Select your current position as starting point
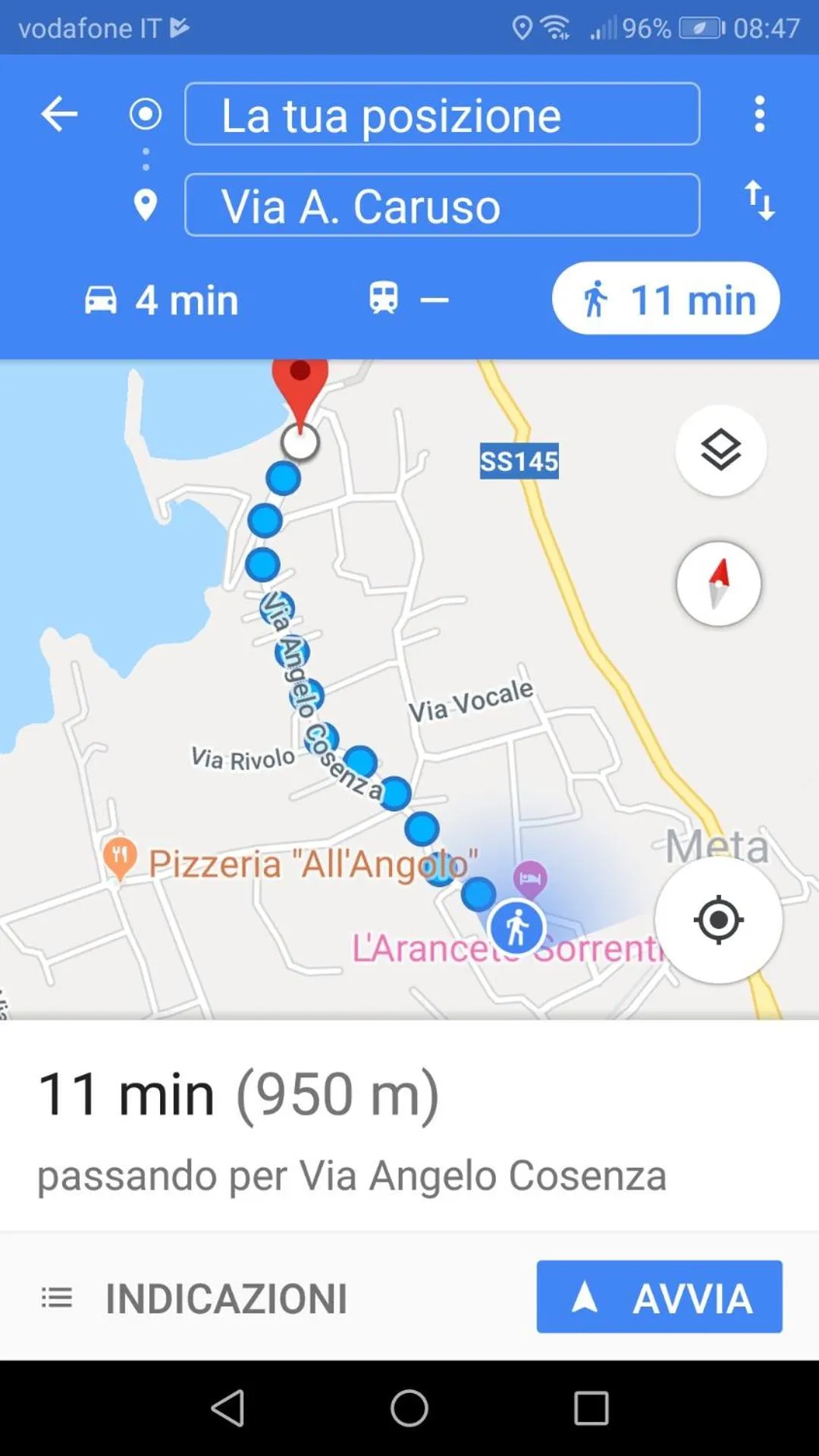Viewport: 819px width, 1456px height. 441,115
